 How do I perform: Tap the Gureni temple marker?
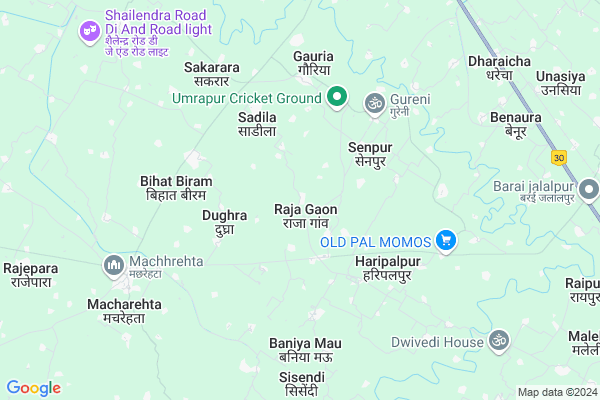point(374,100)
